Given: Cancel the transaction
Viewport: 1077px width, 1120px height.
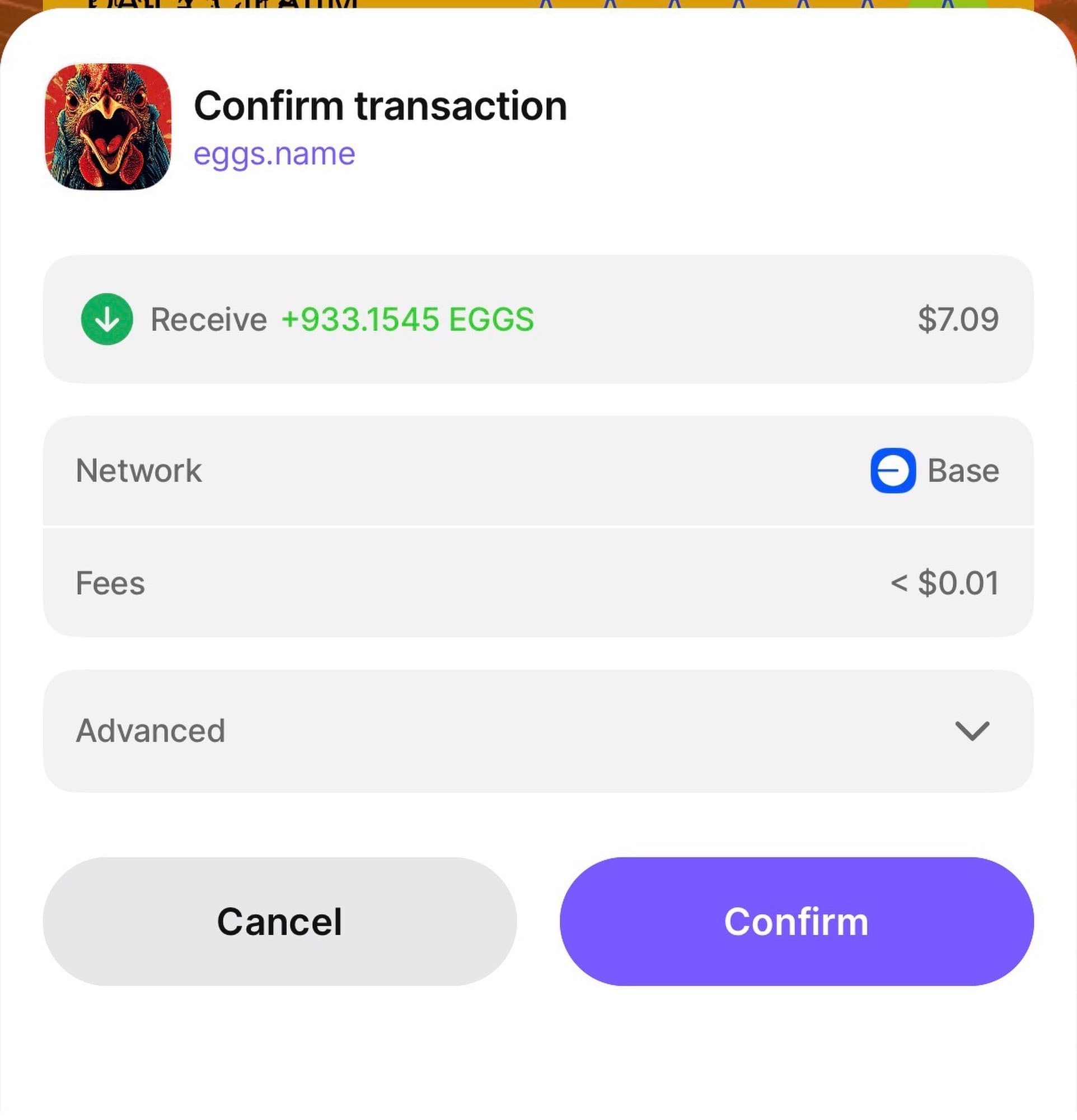Looking at the screenshot, I should (x=279, y=921).
